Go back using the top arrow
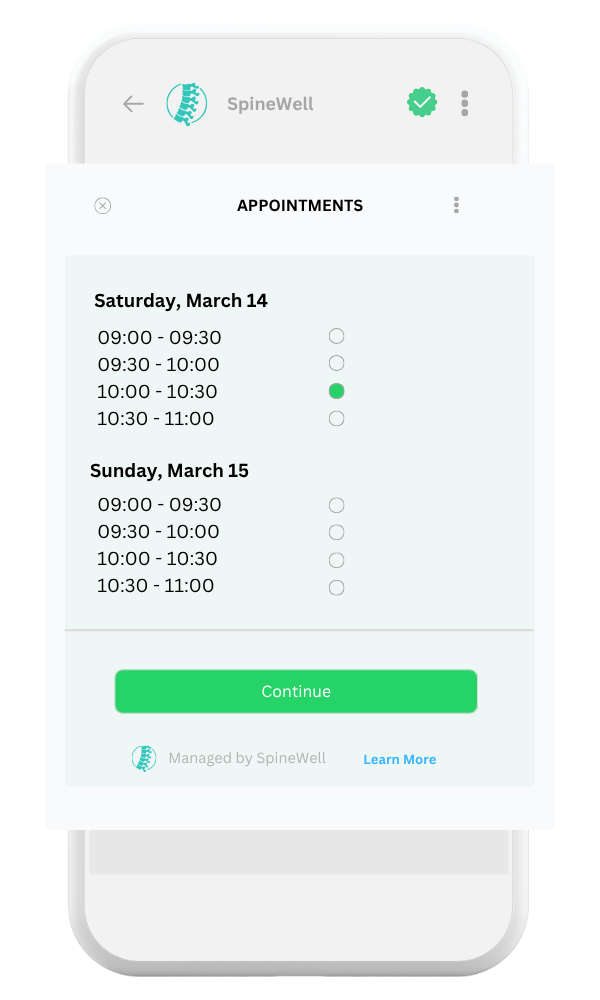The height and width of the screenshot is (1000, 600). click(x=133, y=103)
